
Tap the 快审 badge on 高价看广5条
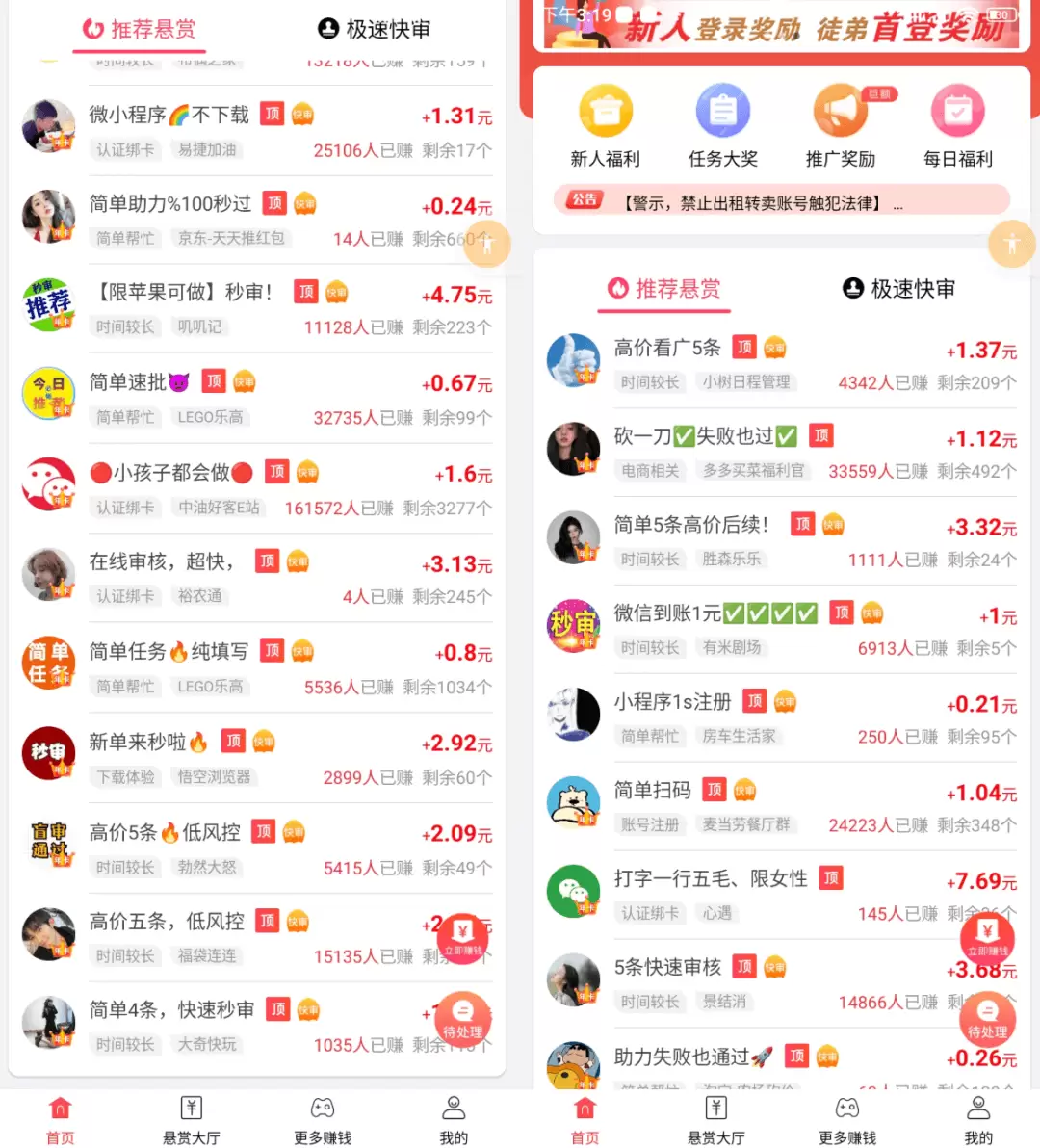pyautogui.click(x=775, y=347)
